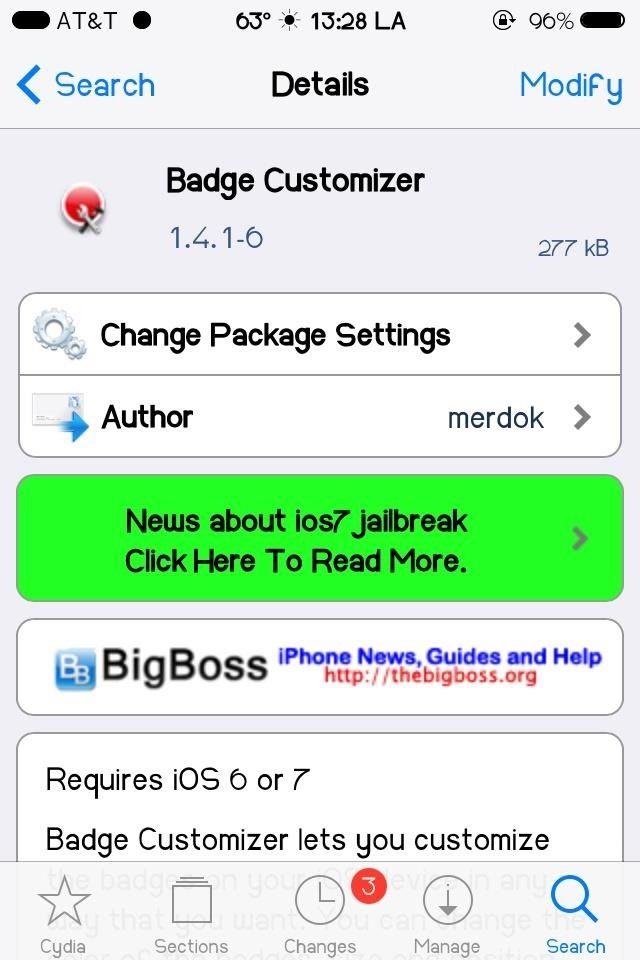Tap the Modify button
The image size is (640, 960).
(x=570, y=85)
